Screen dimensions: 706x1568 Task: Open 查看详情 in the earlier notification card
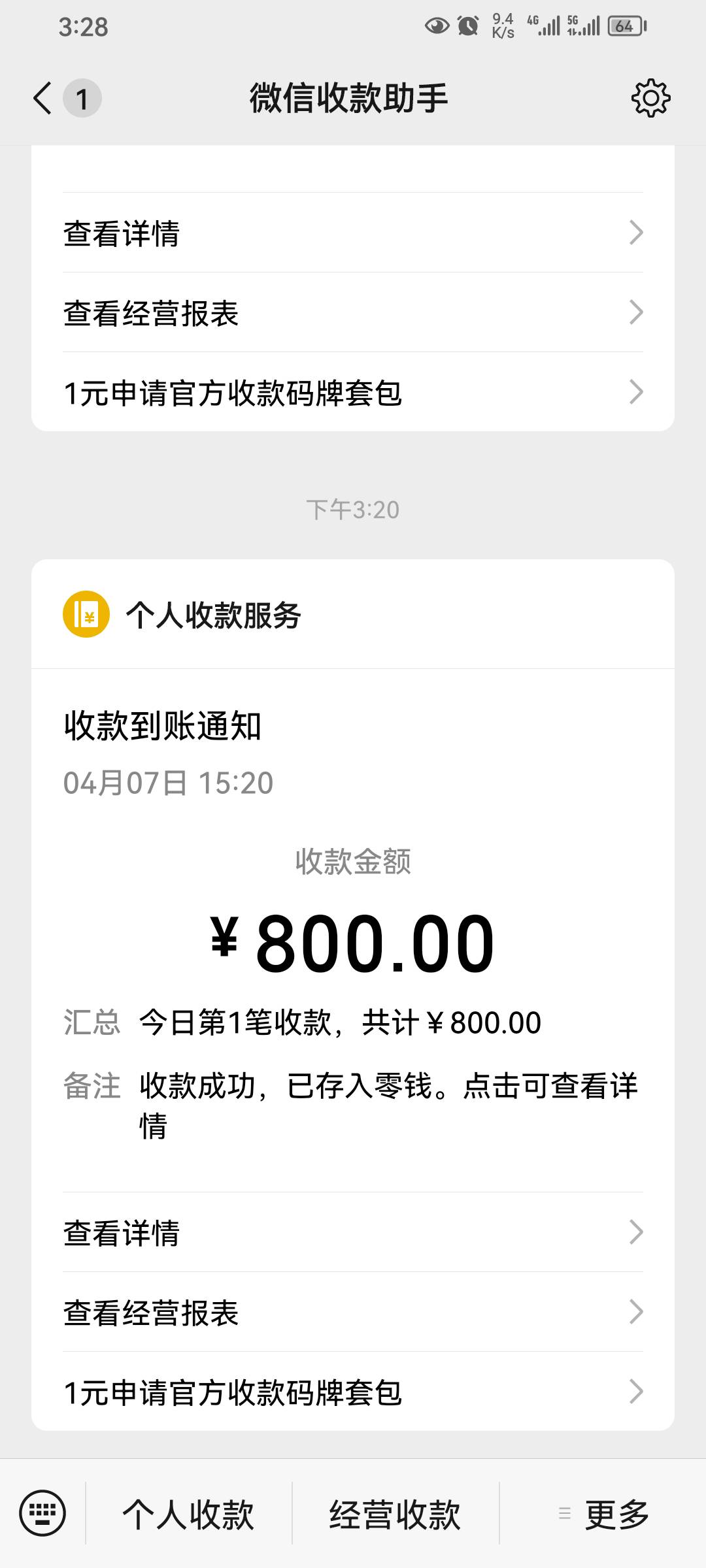353,233
